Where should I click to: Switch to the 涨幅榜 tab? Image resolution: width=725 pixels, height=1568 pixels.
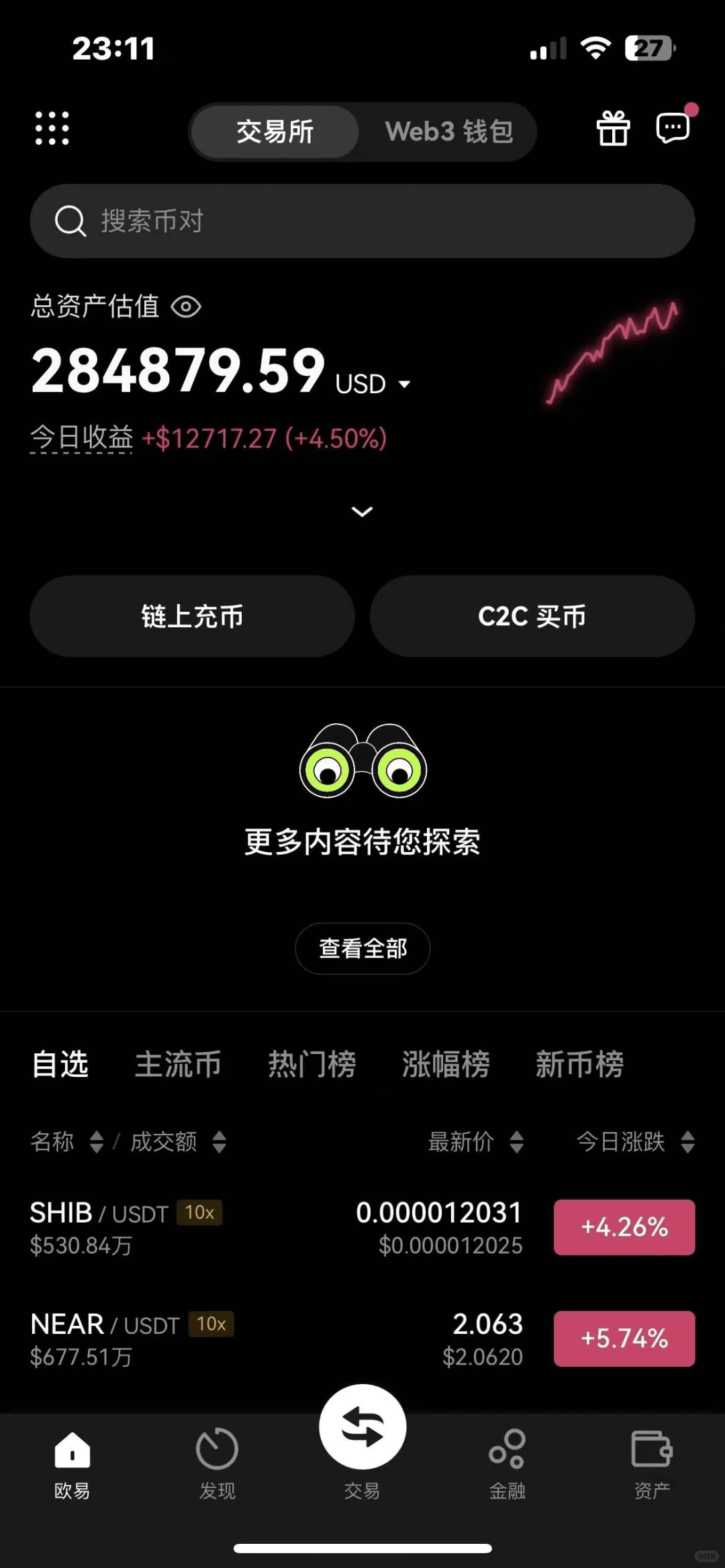[446, 1065]
